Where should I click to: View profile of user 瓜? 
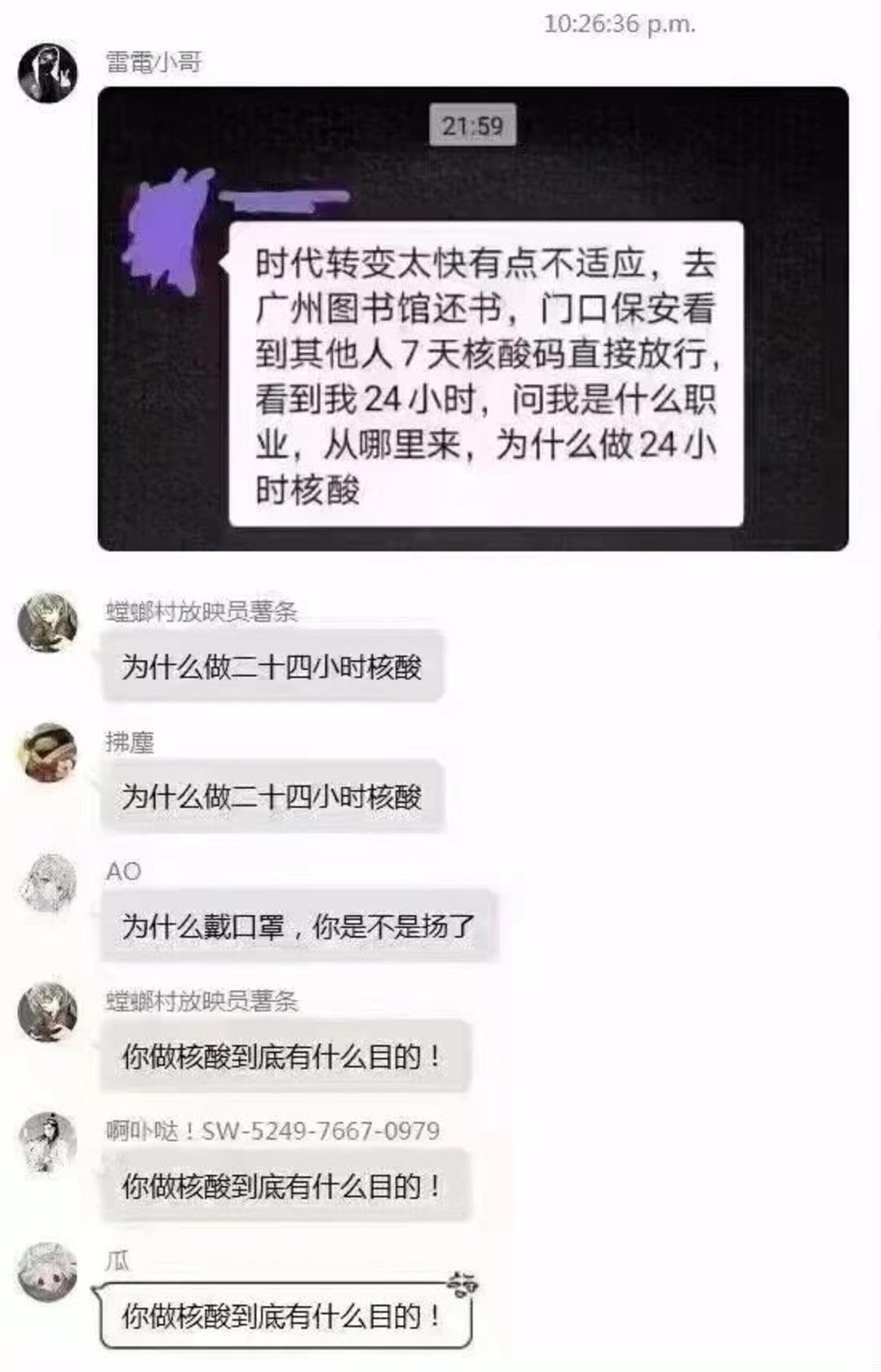[x=47, y=1272]
